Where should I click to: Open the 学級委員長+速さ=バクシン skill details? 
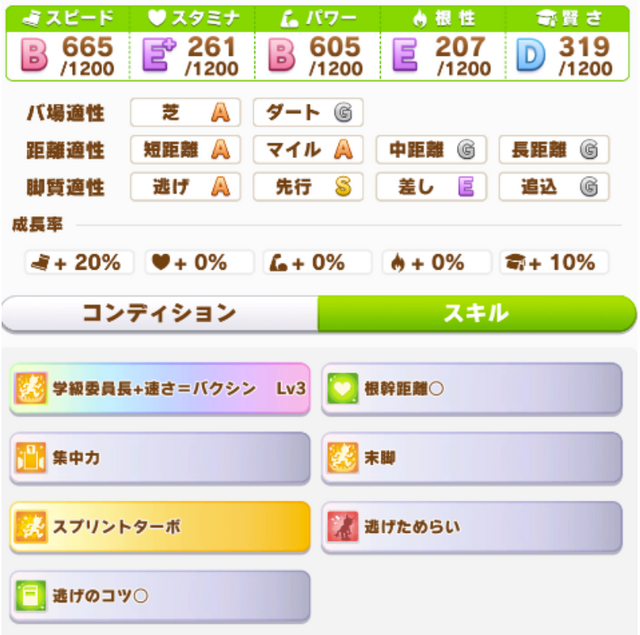coord(160,388)
